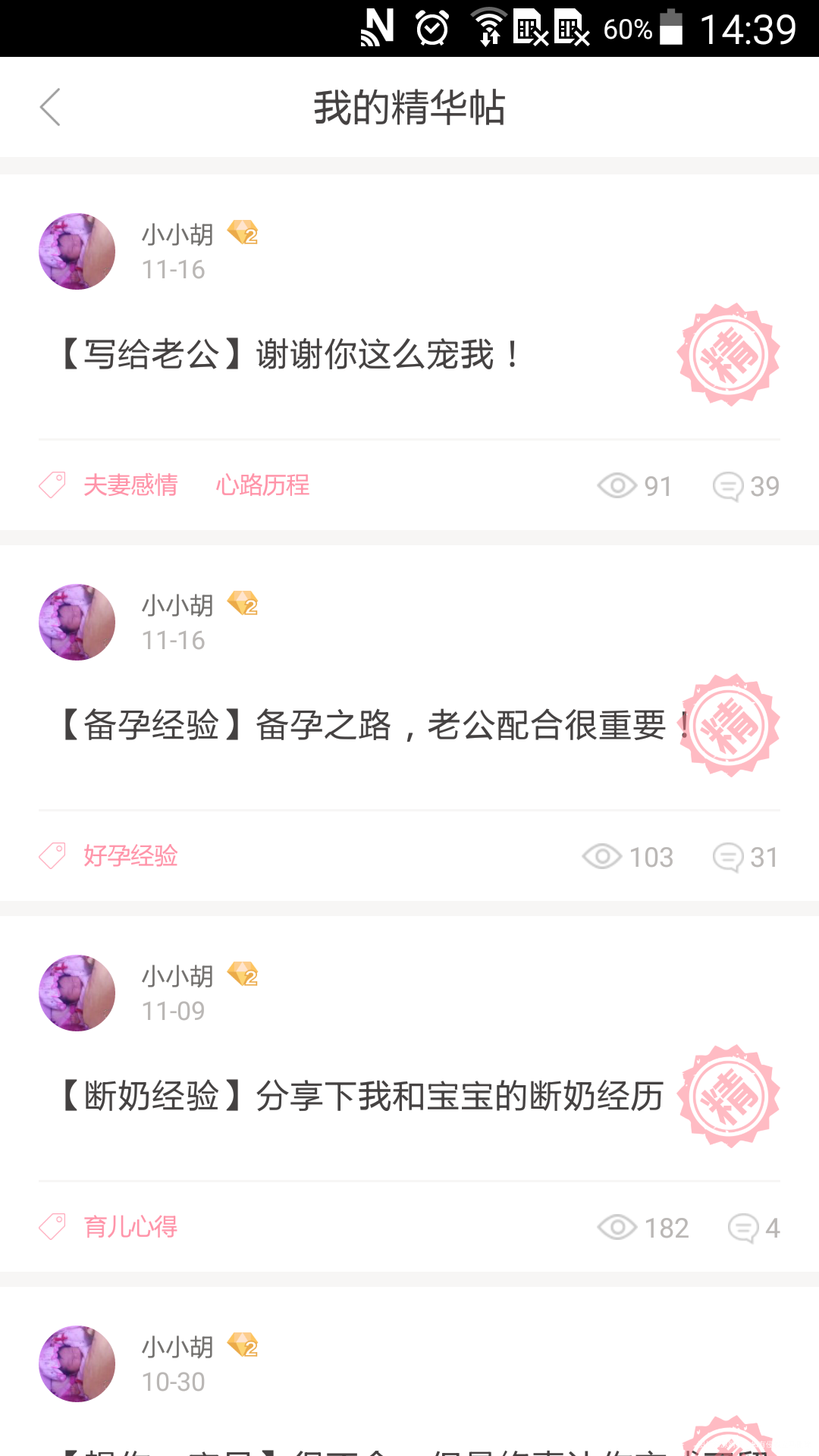The height and width of the screenshot is (1456, 819).
Task: Tap the tag icon before 夫妻感情
Action: (51, 484)
